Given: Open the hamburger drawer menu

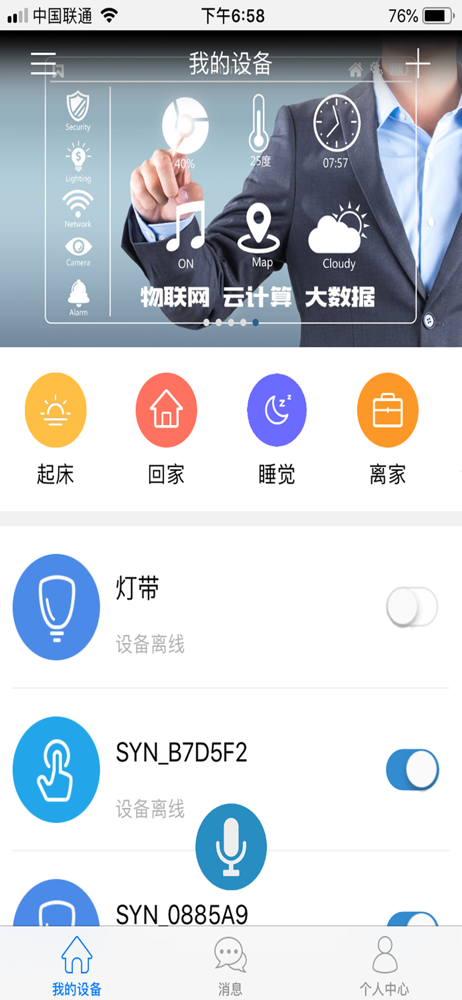Looking at the screenshot, I should pos(43,64).
